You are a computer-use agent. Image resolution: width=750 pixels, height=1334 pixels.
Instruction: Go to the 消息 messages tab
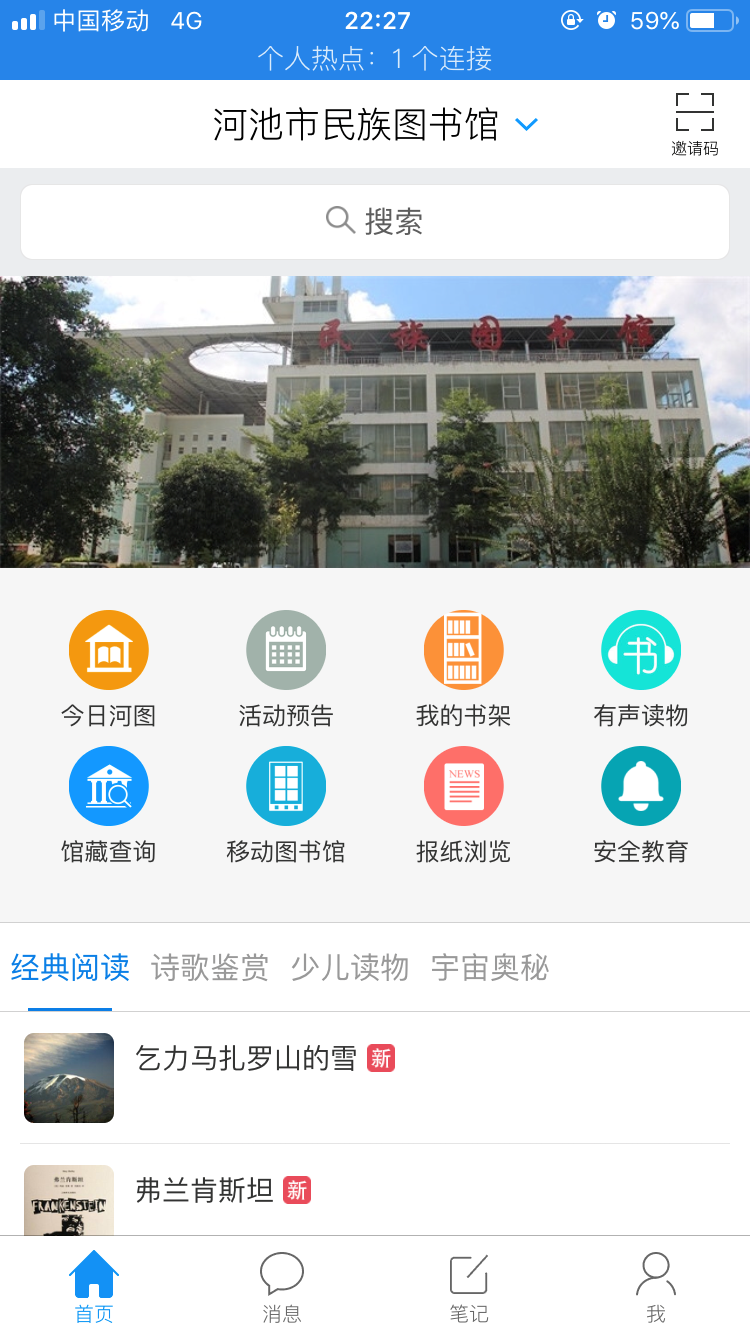(282, 1287)
